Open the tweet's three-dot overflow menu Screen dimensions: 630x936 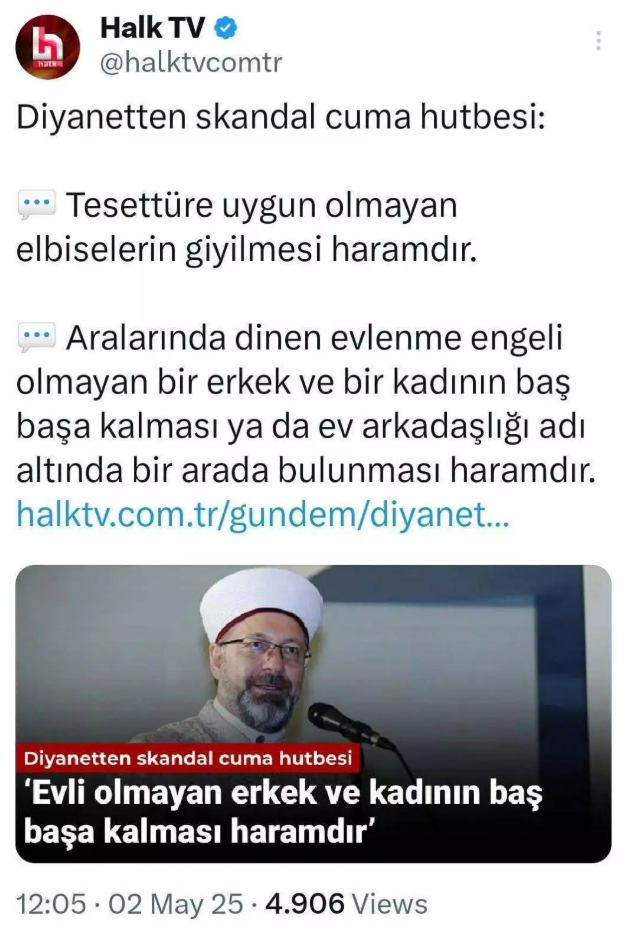click(x=598, y=41)
